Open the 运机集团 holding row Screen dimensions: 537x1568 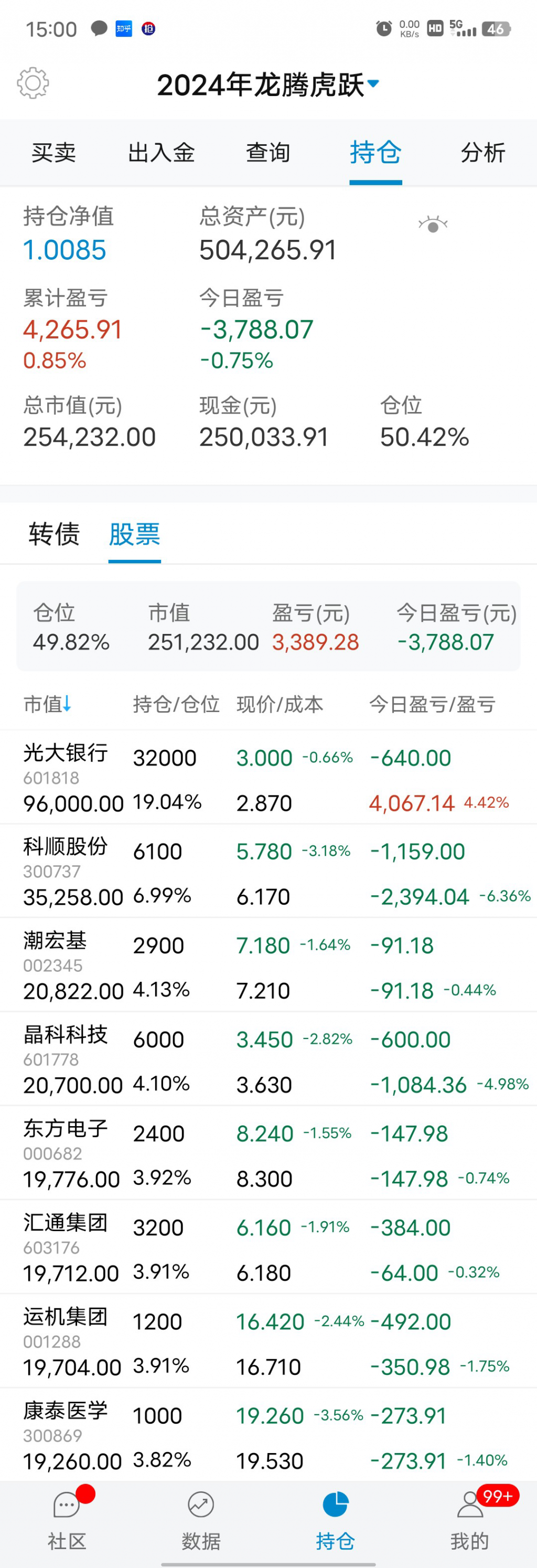coord(268,1341)
